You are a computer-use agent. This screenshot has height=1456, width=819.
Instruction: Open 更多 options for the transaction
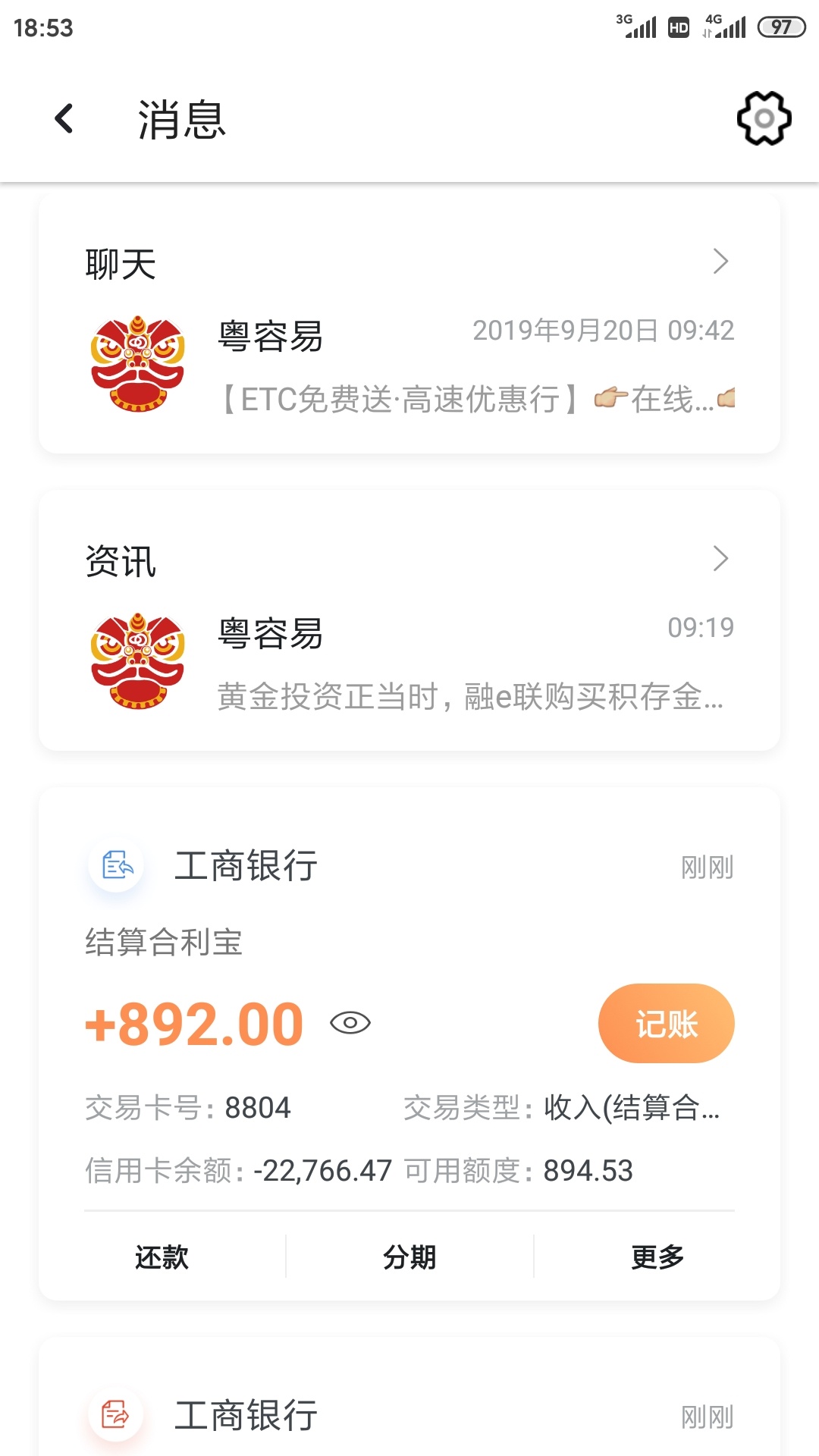(x=657, y=1257)
